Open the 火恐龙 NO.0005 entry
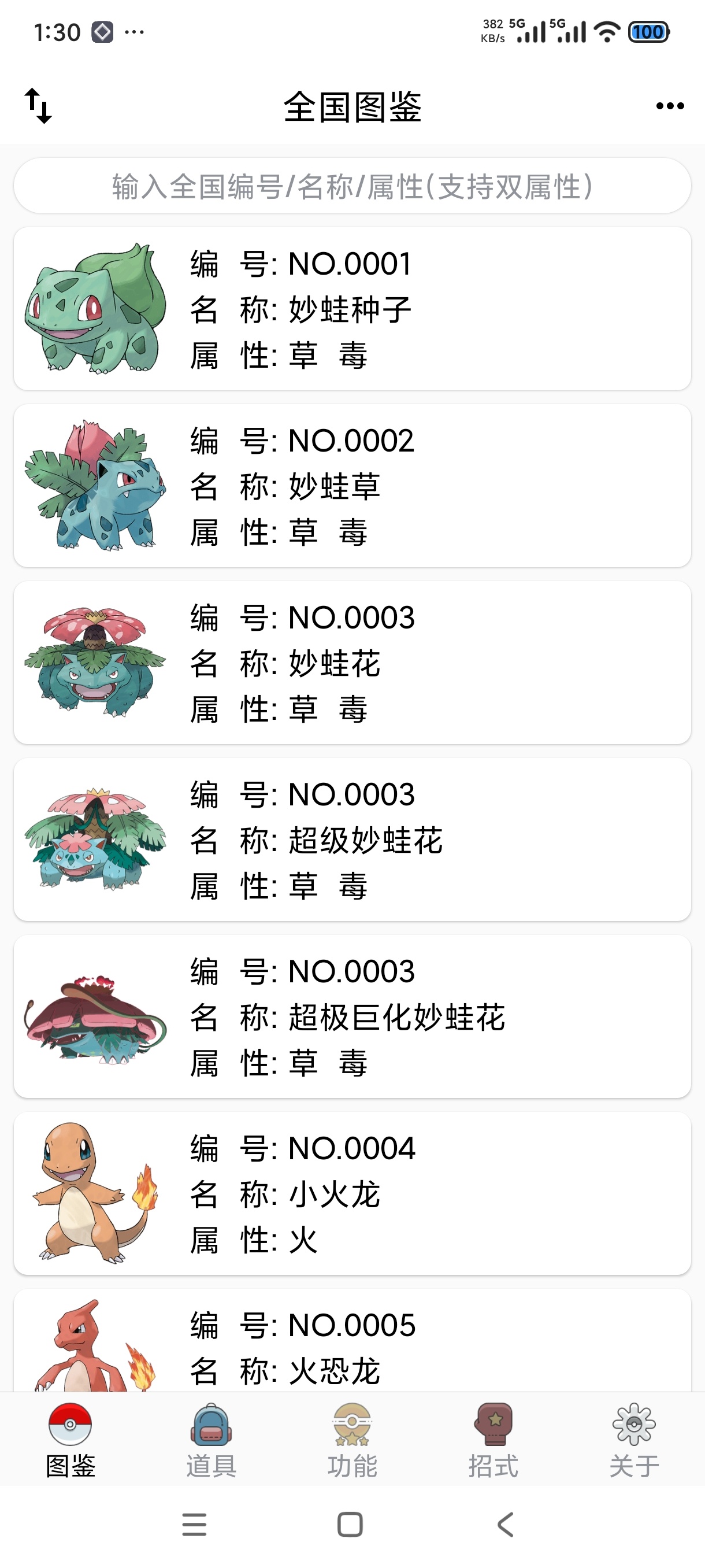The image size is (705, 1568). [352, 1340]
